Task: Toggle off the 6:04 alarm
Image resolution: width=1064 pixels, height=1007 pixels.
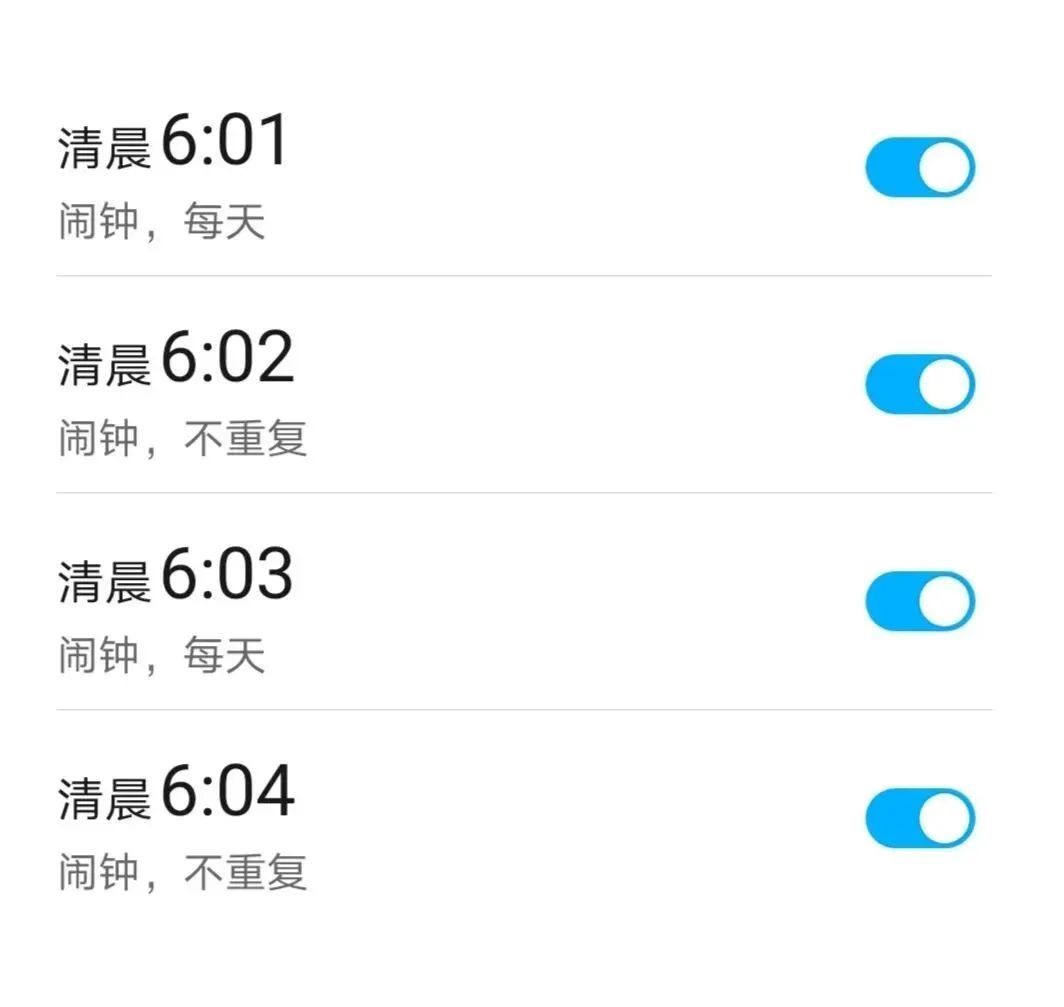Action: (x=919, y=818)
